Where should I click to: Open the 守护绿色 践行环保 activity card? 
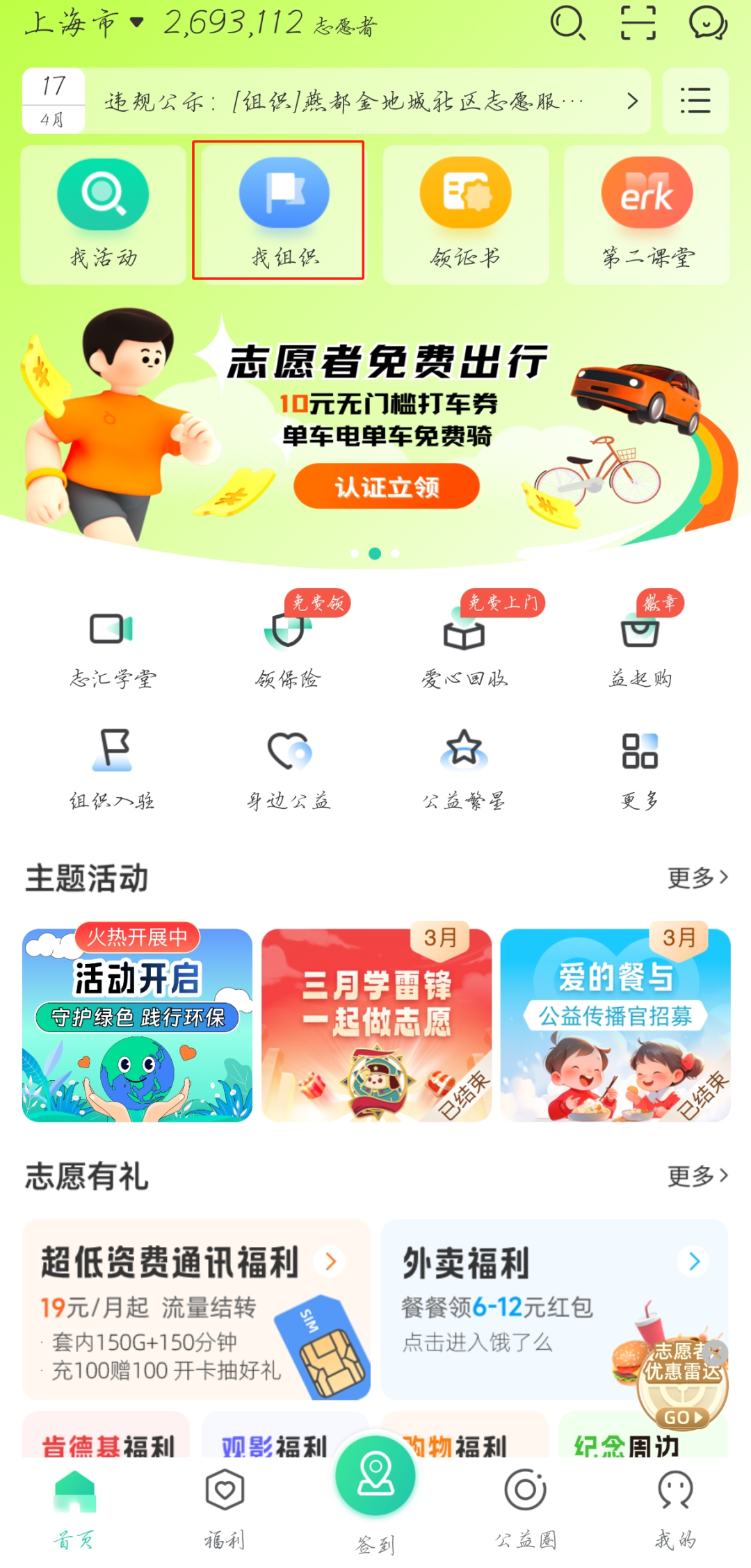[x=137, y=1024]
